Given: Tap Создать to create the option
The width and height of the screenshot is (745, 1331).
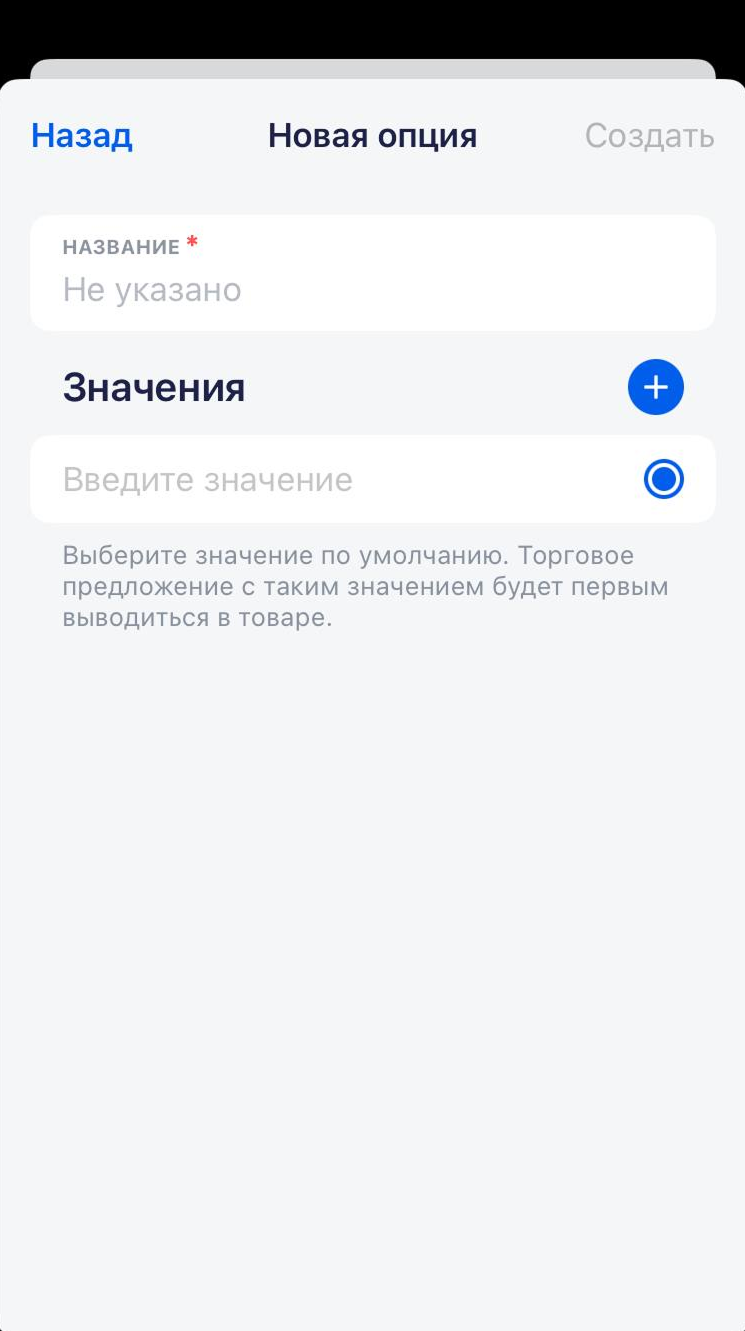Looking at the screenshot, I should pyautogui.click(x=649, y=136).
